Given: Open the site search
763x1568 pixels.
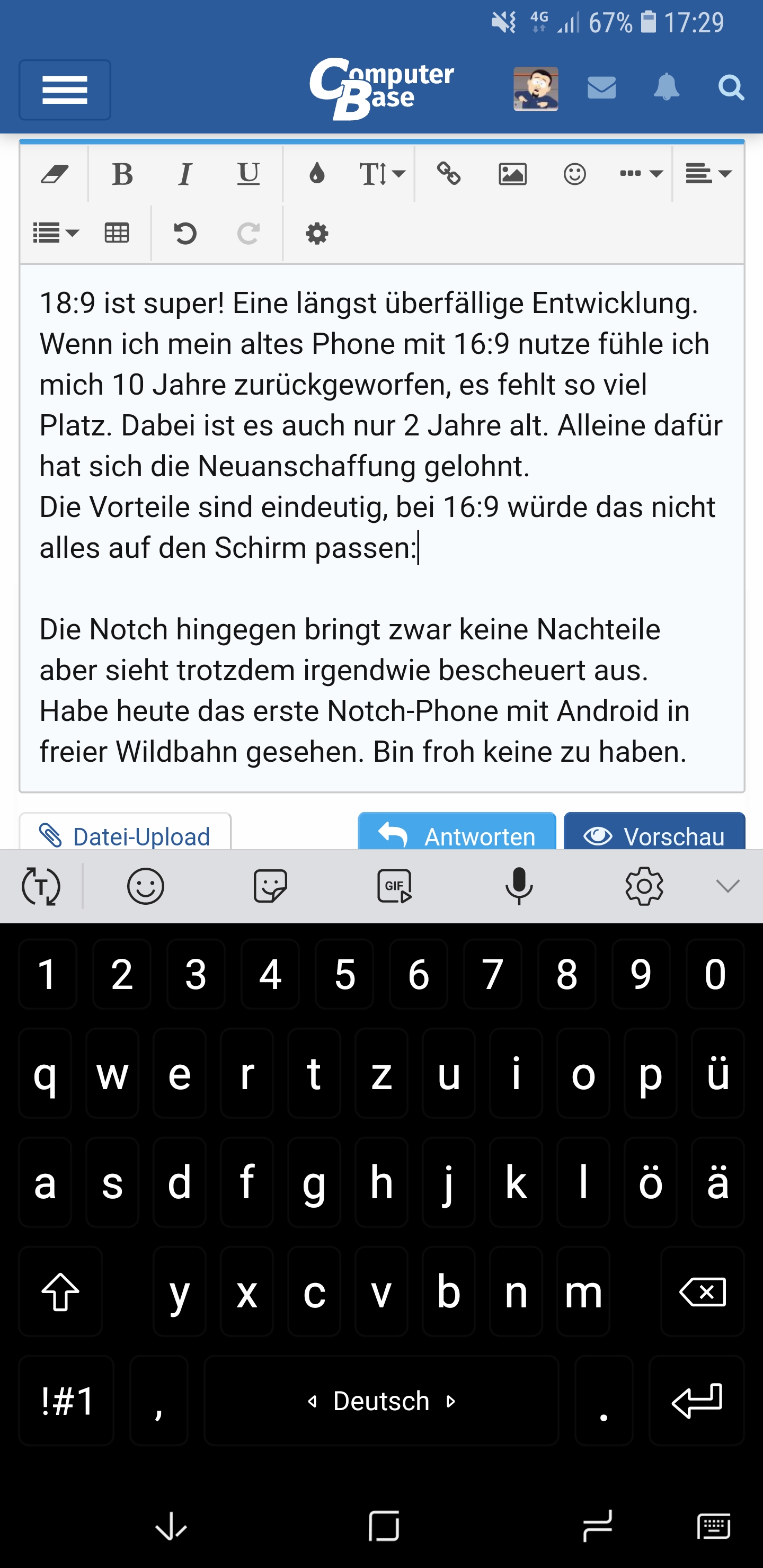Looking at the screenshot, I should (730, 87).
